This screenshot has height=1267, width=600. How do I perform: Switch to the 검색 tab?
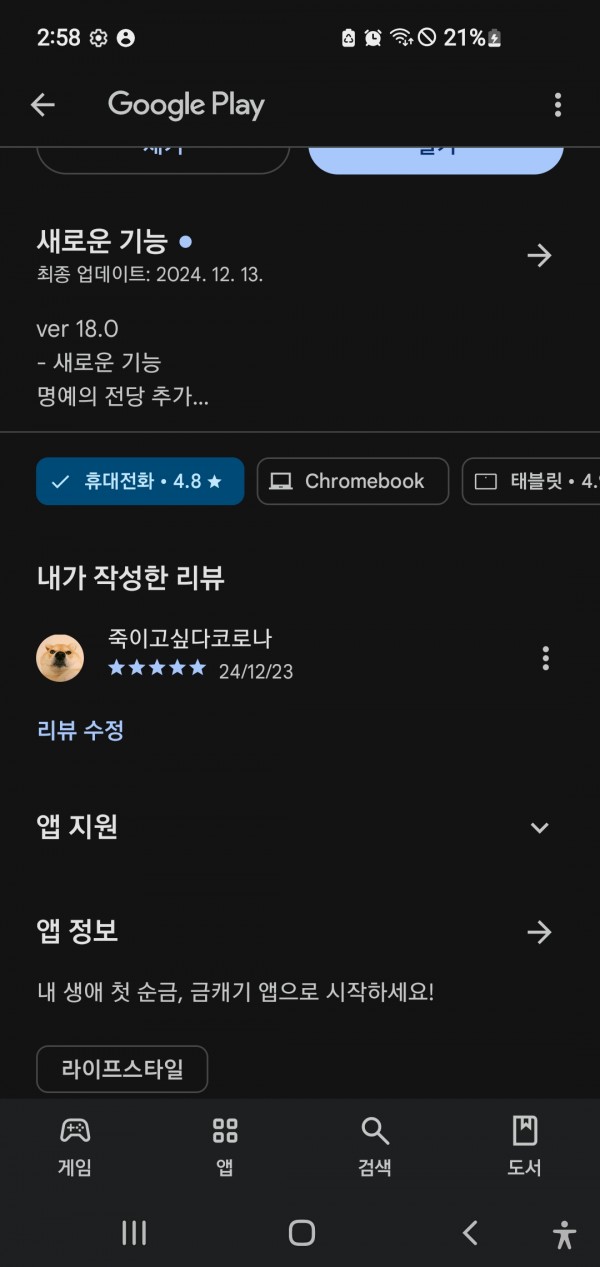pos(375,1146)
